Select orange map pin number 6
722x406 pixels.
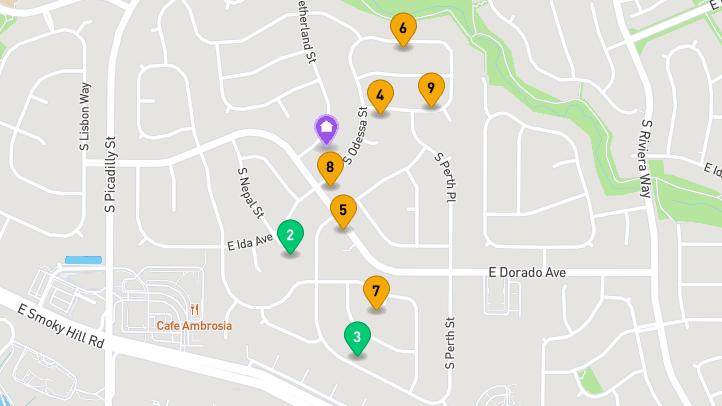tap(402, 29)
